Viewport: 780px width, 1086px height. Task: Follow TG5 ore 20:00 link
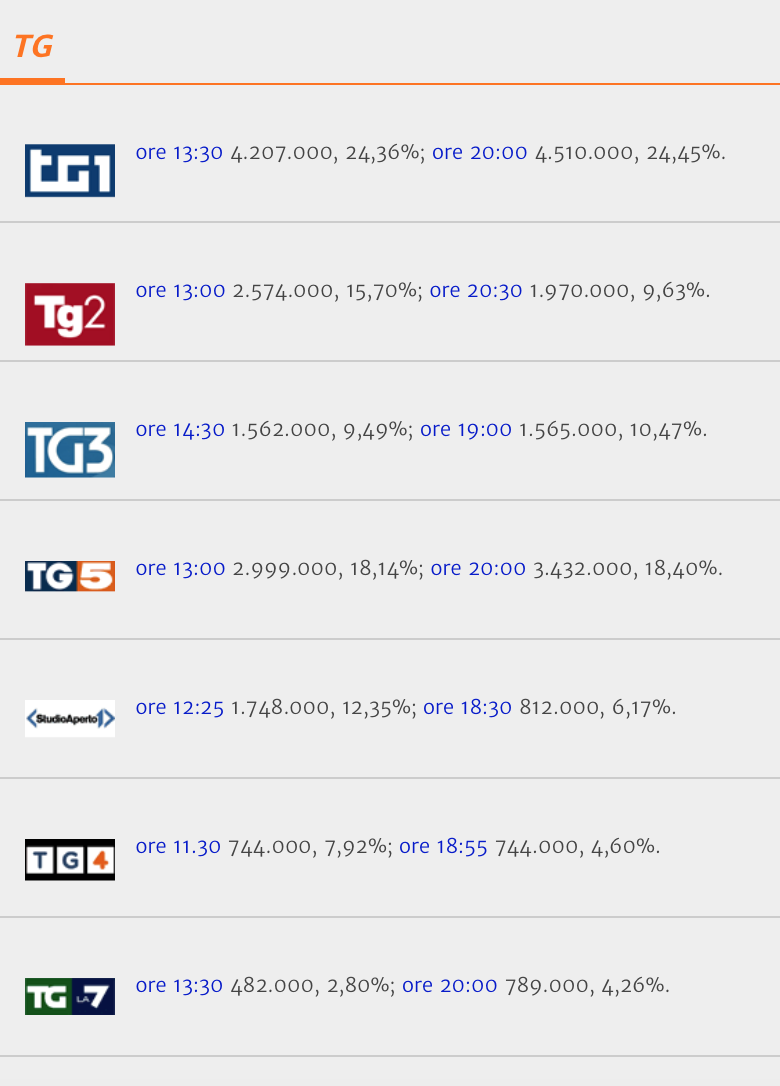pos(478,569)
